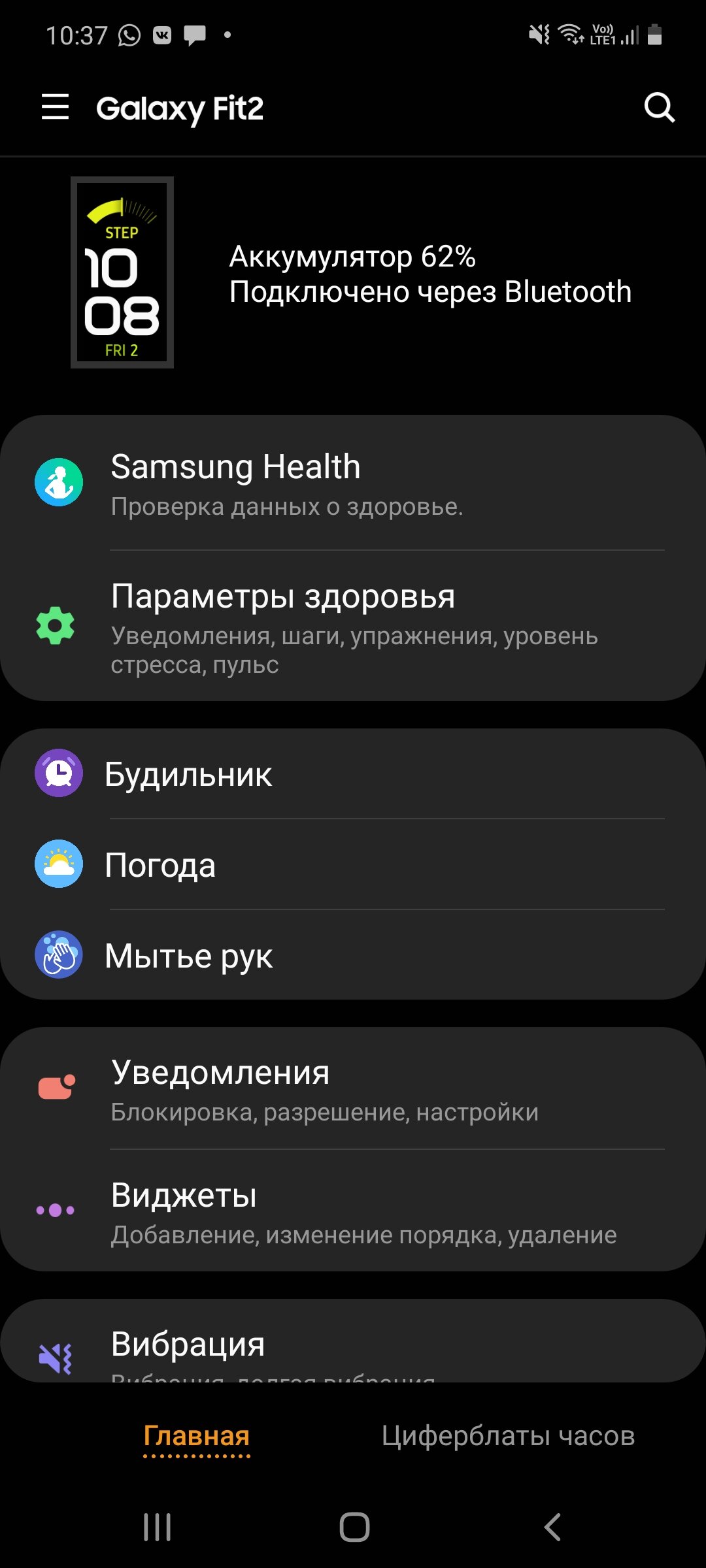This screenshot has width=706, height=1568.
Task: Open Вибрация vibration settings
Action: click(x=353, y=1341)
